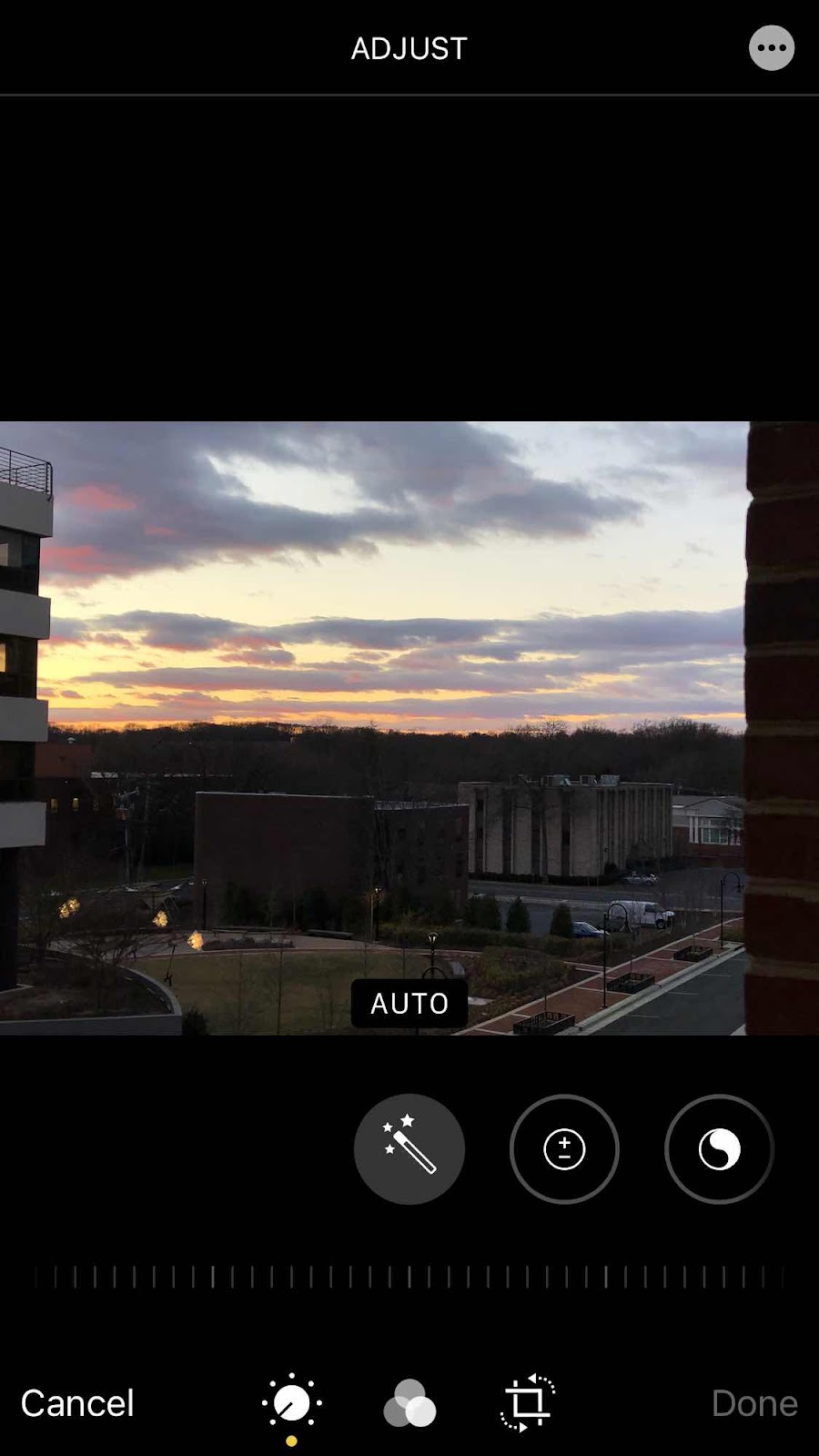The image size is (819, 1456).
Task: Cancel the photo edits
Action: [x=77, y=1403]
